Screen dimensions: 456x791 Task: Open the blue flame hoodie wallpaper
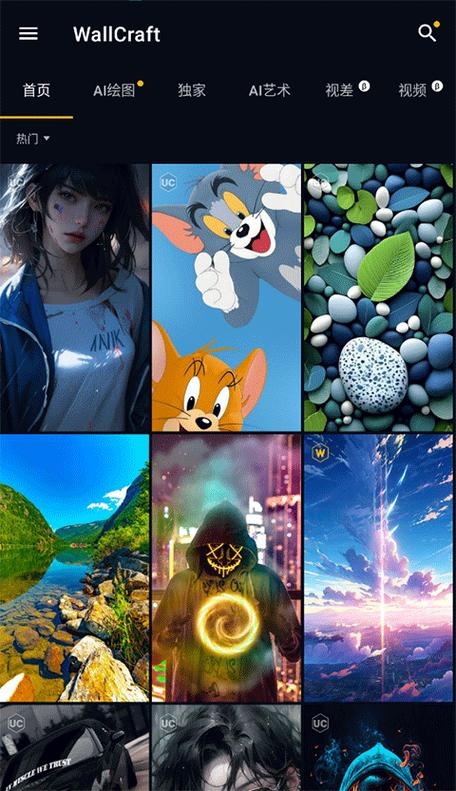pyautogui.click(x=379, y=748)
